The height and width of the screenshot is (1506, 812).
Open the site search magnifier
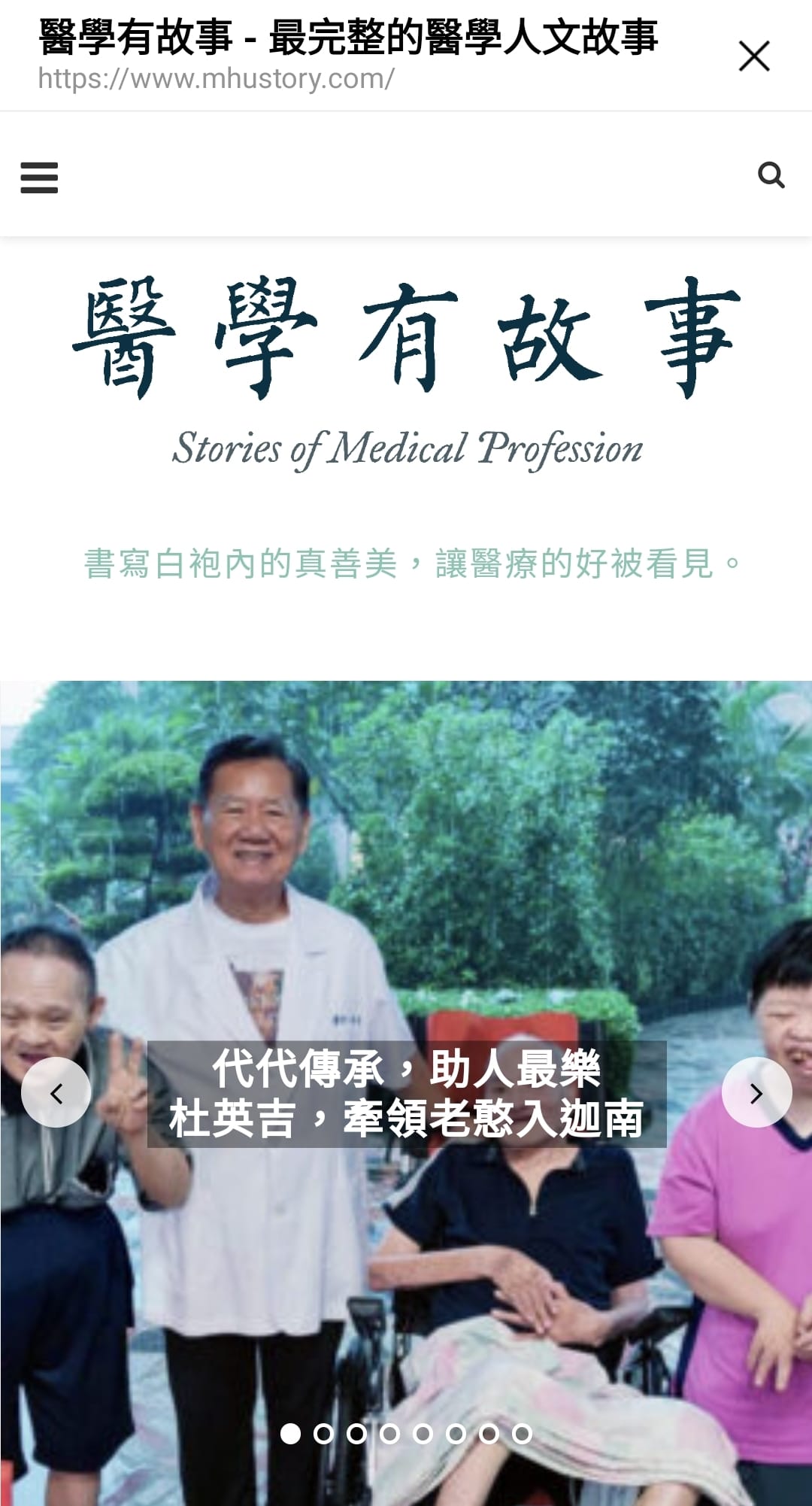pyautogui.click(x=771, y=175)
